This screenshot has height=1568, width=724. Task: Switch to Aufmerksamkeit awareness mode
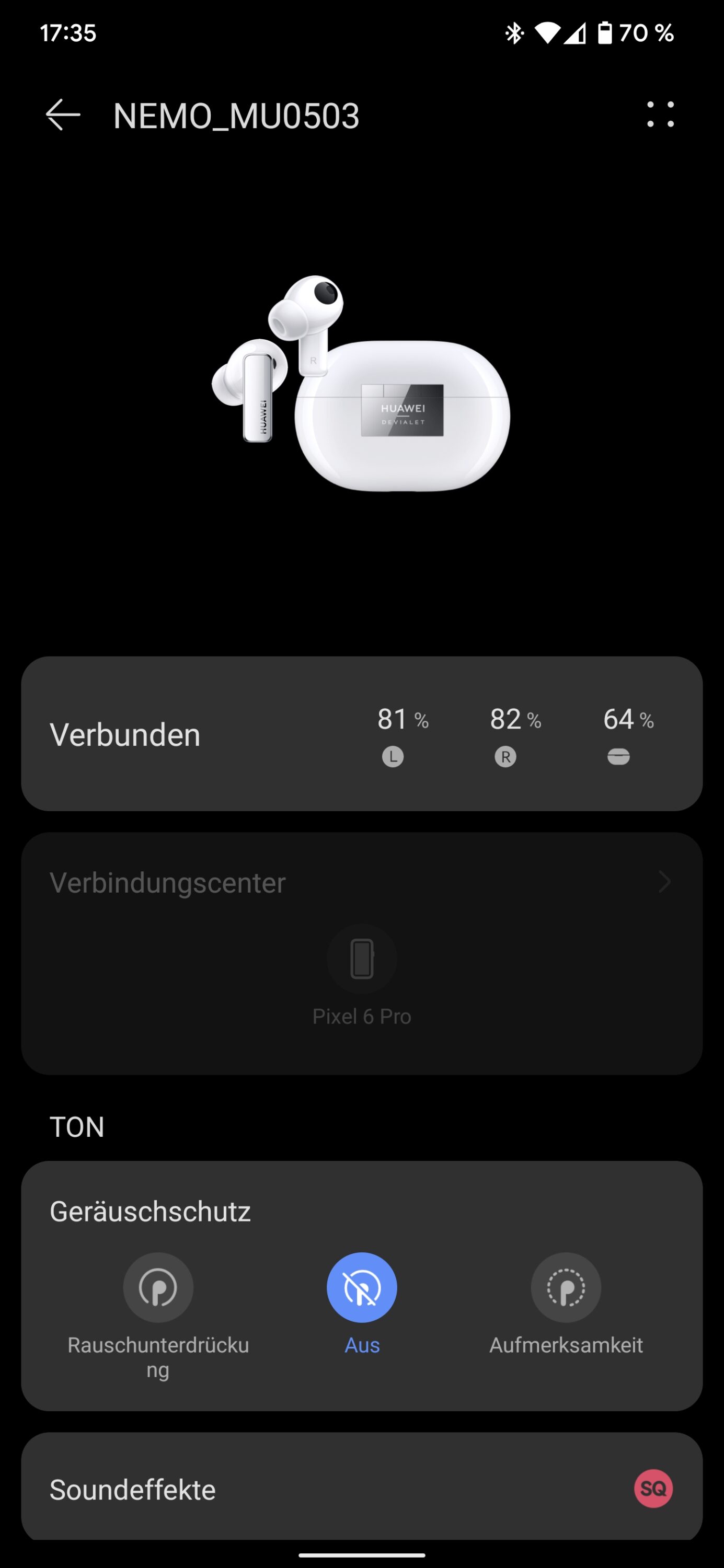click(566, 1288)
